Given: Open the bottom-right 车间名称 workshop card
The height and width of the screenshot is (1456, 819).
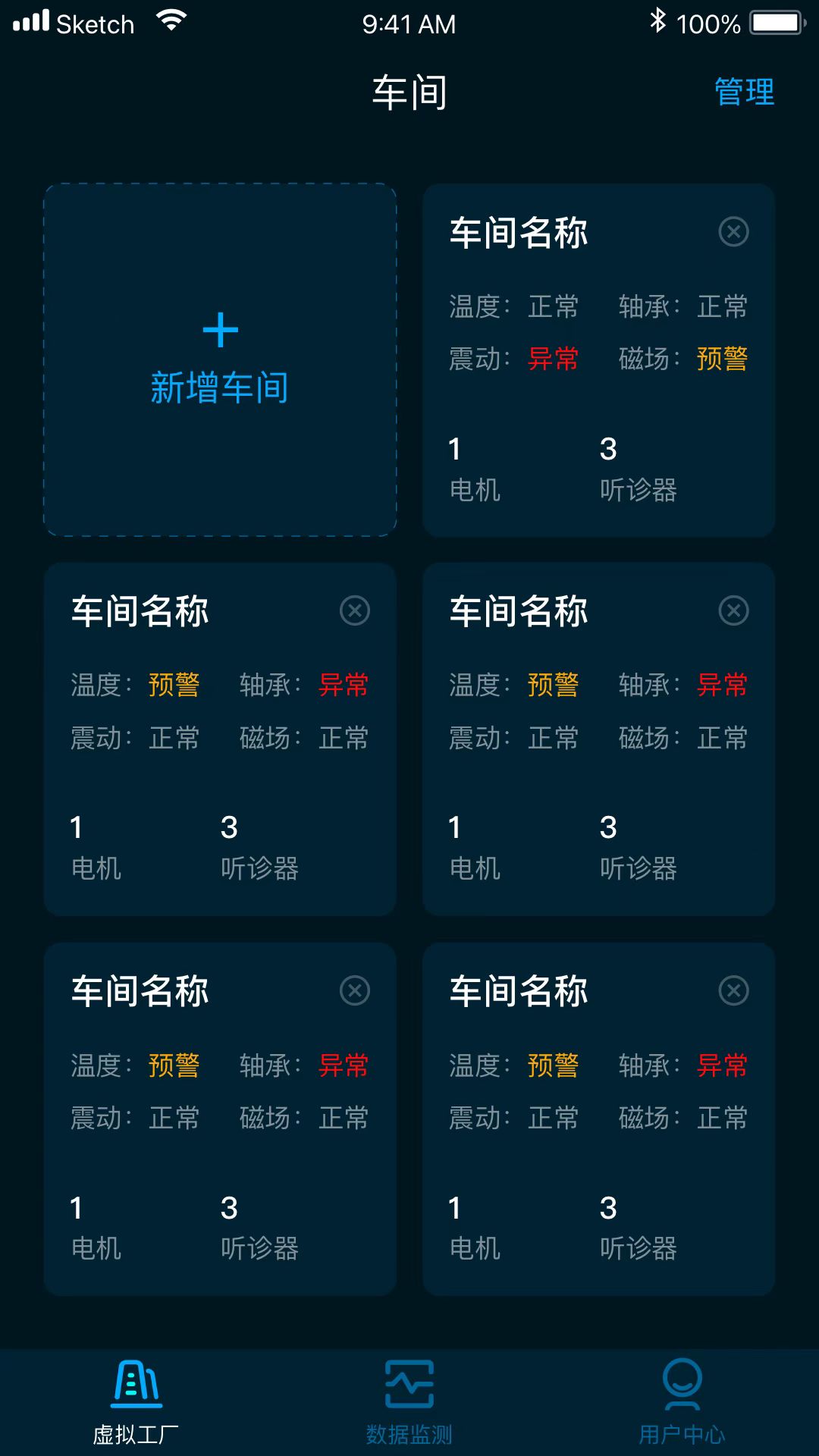Looking at the screenshot, I should 519,991.
